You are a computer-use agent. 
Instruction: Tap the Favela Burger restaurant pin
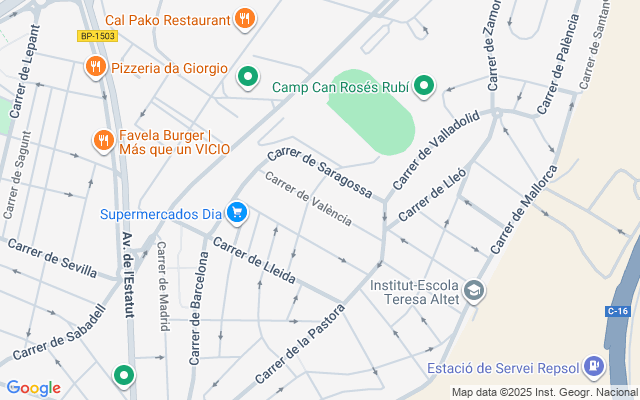click(x=104, y=141)
